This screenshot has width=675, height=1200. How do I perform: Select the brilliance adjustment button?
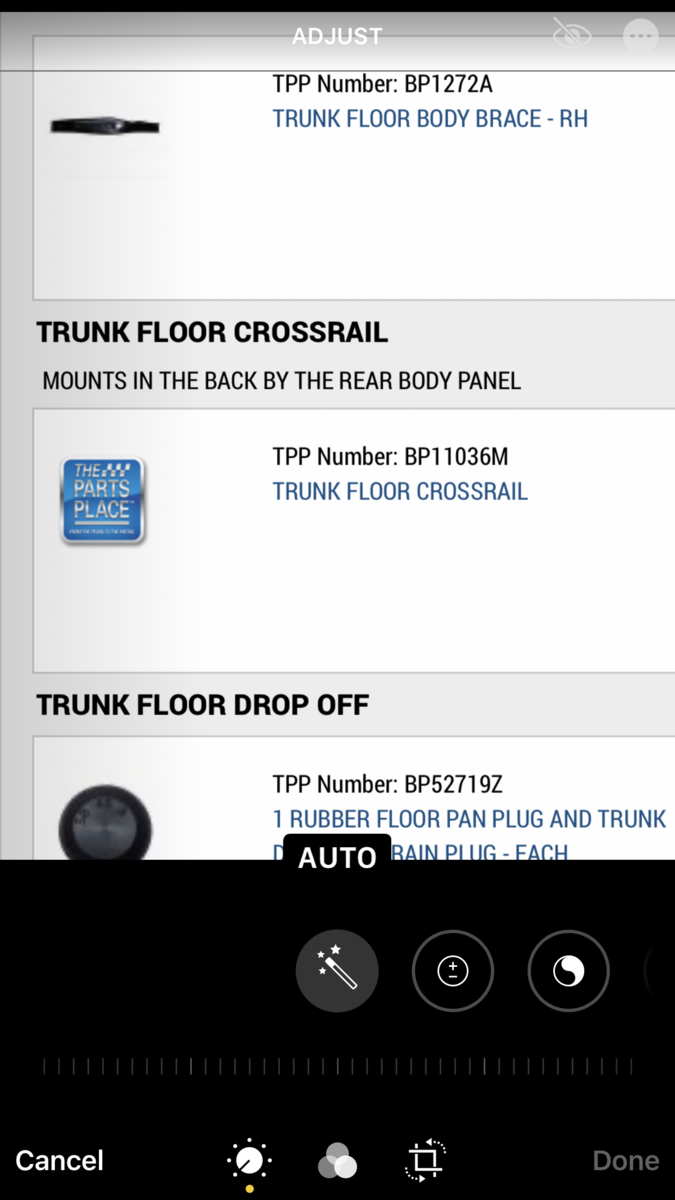569,971
